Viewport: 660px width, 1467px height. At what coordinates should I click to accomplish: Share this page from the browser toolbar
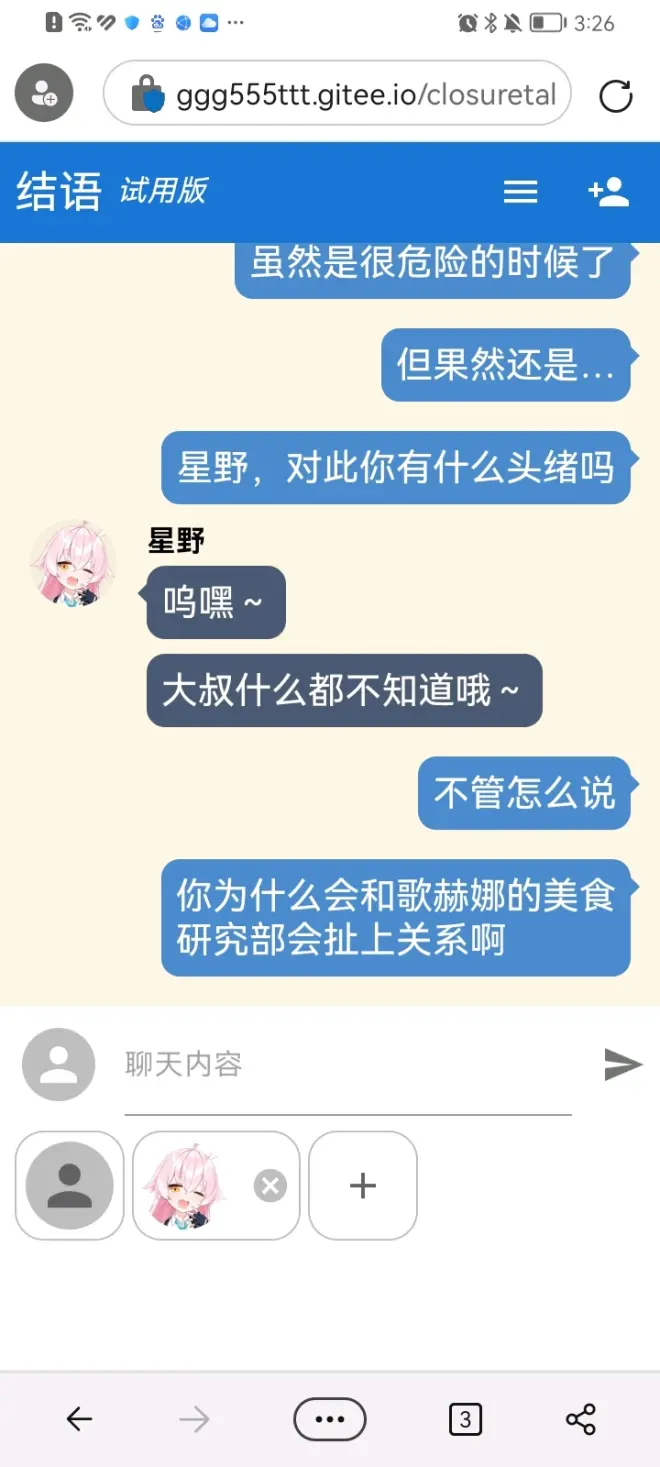click(x=580, y=1419)
